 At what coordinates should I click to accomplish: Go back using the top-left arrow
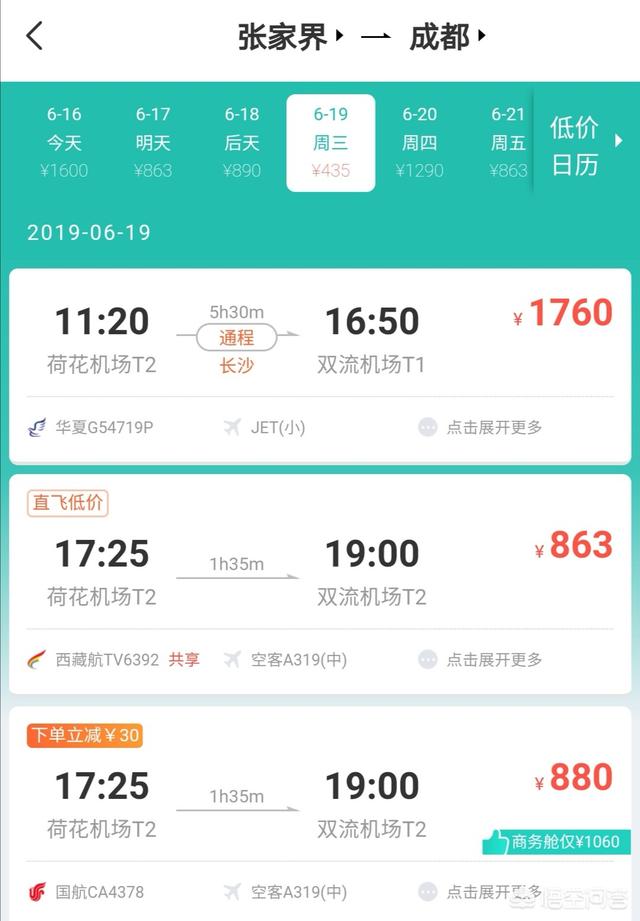tap(35, 37)
